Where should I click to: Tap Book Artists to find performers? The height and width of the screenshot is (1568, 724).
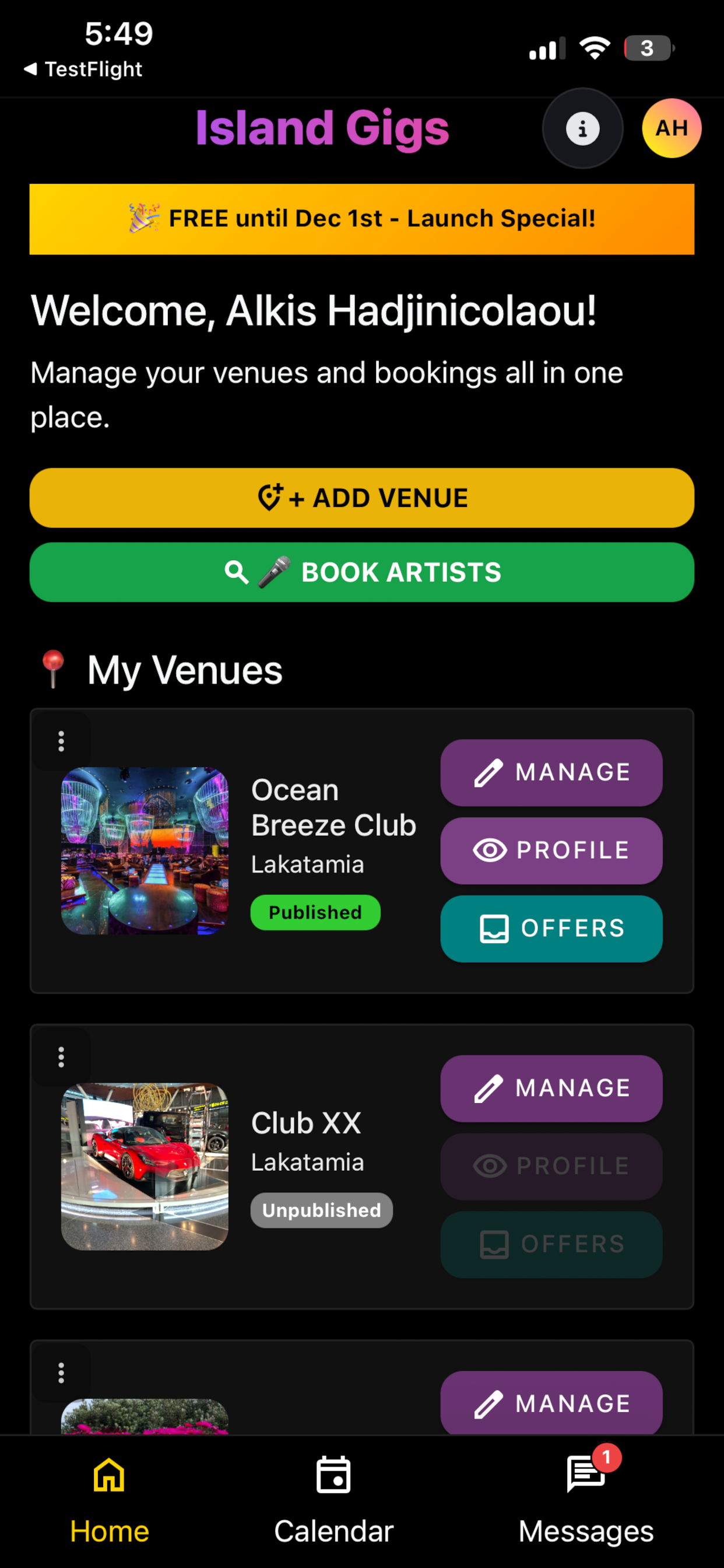pyautogui.click(x=362, y=572)
